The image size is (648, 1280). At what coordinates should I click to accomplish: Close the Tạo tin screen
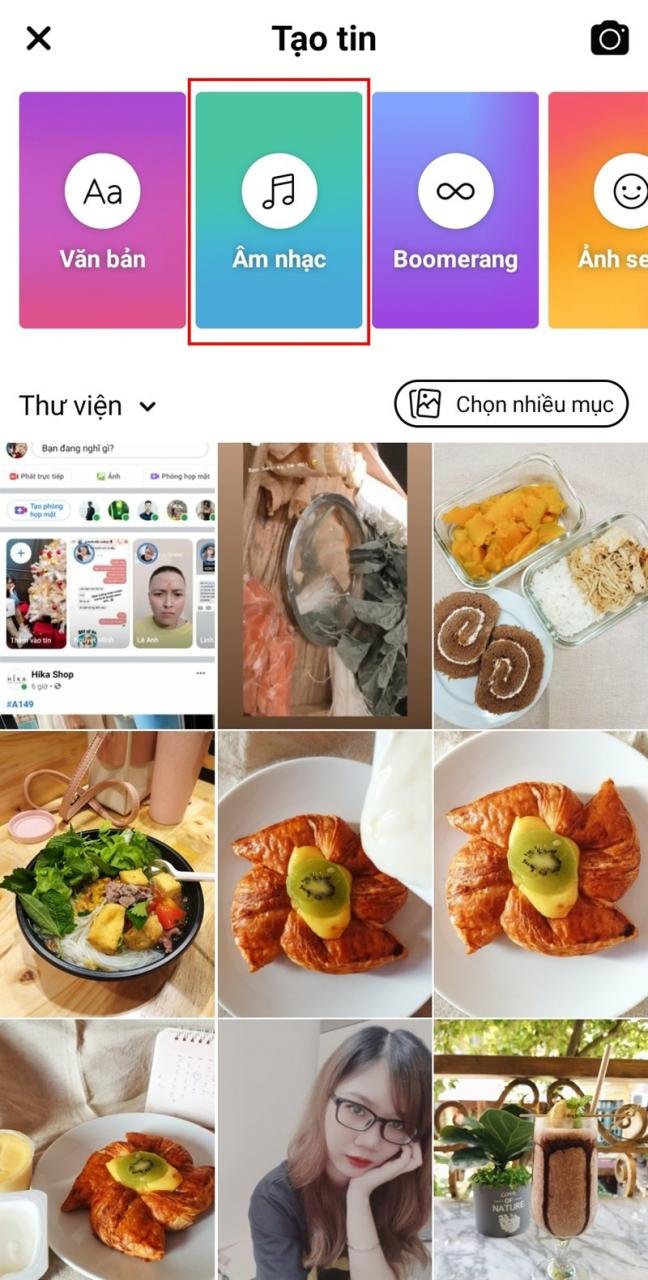pos(39,39)
